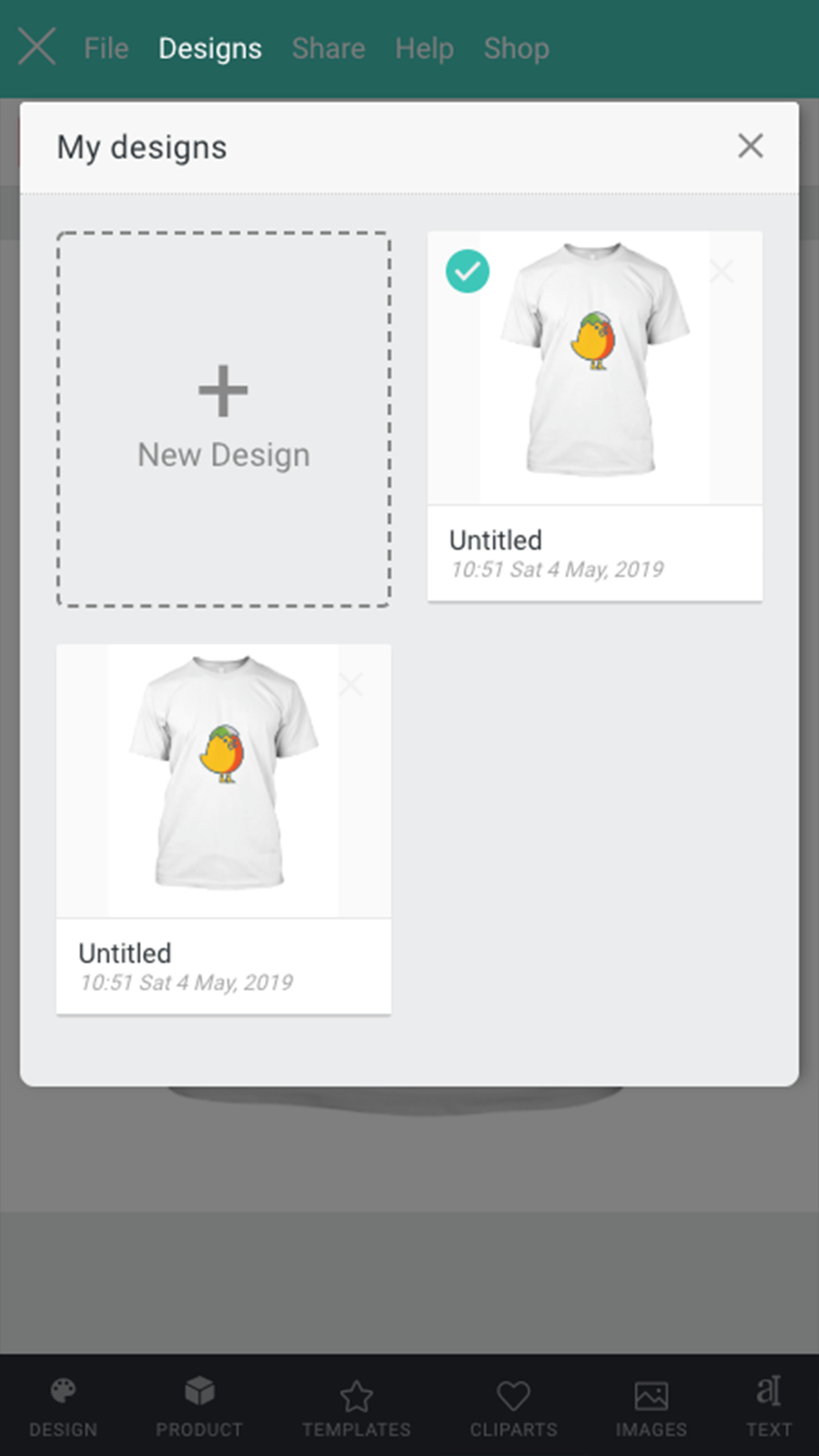Image resolution: width=819 pixels, height=1456 pixels.
Task: Open the Help menu
Action: [424, 48]
